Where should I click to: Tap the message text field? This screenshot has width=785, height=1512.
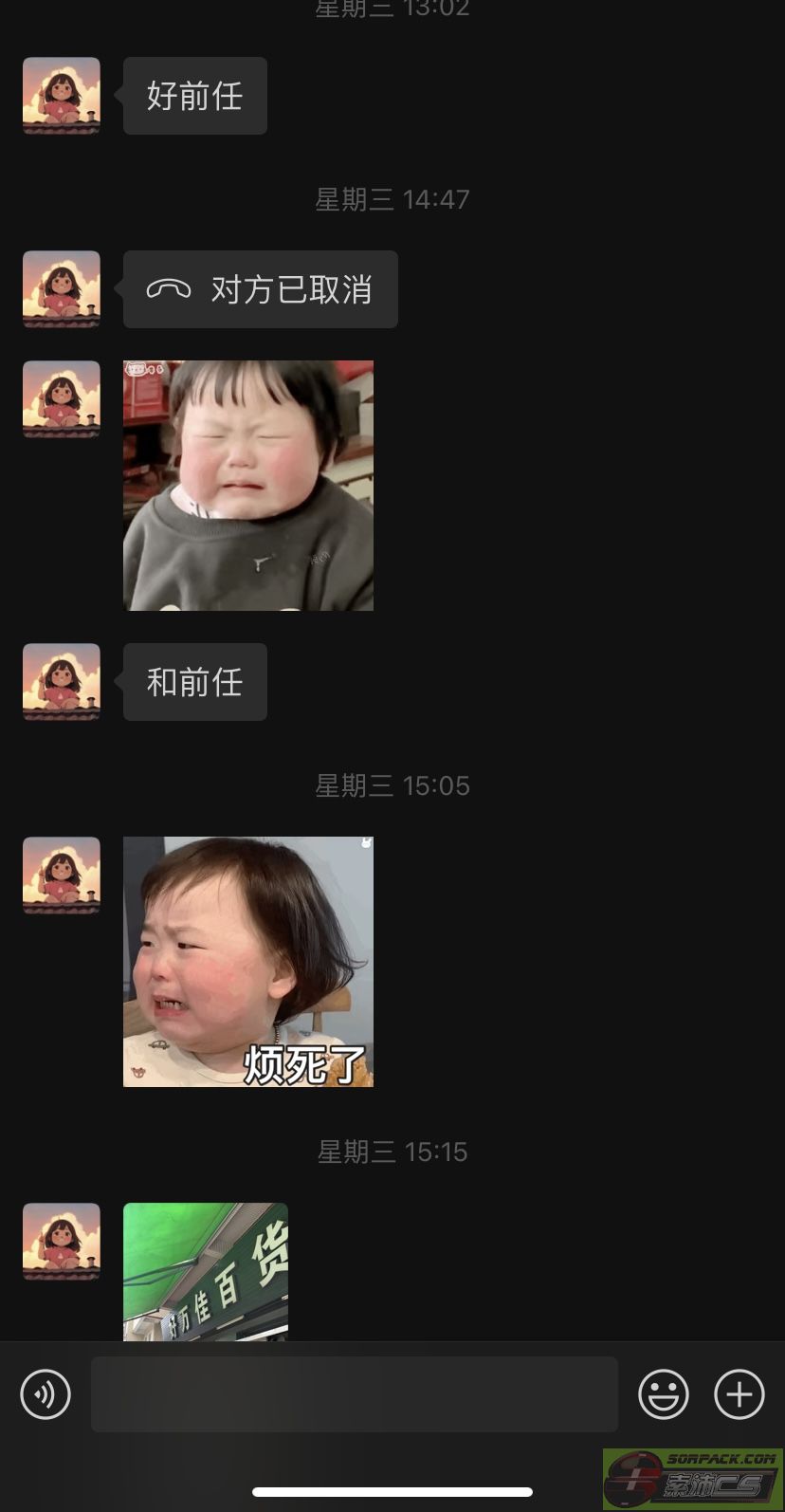355,1394
